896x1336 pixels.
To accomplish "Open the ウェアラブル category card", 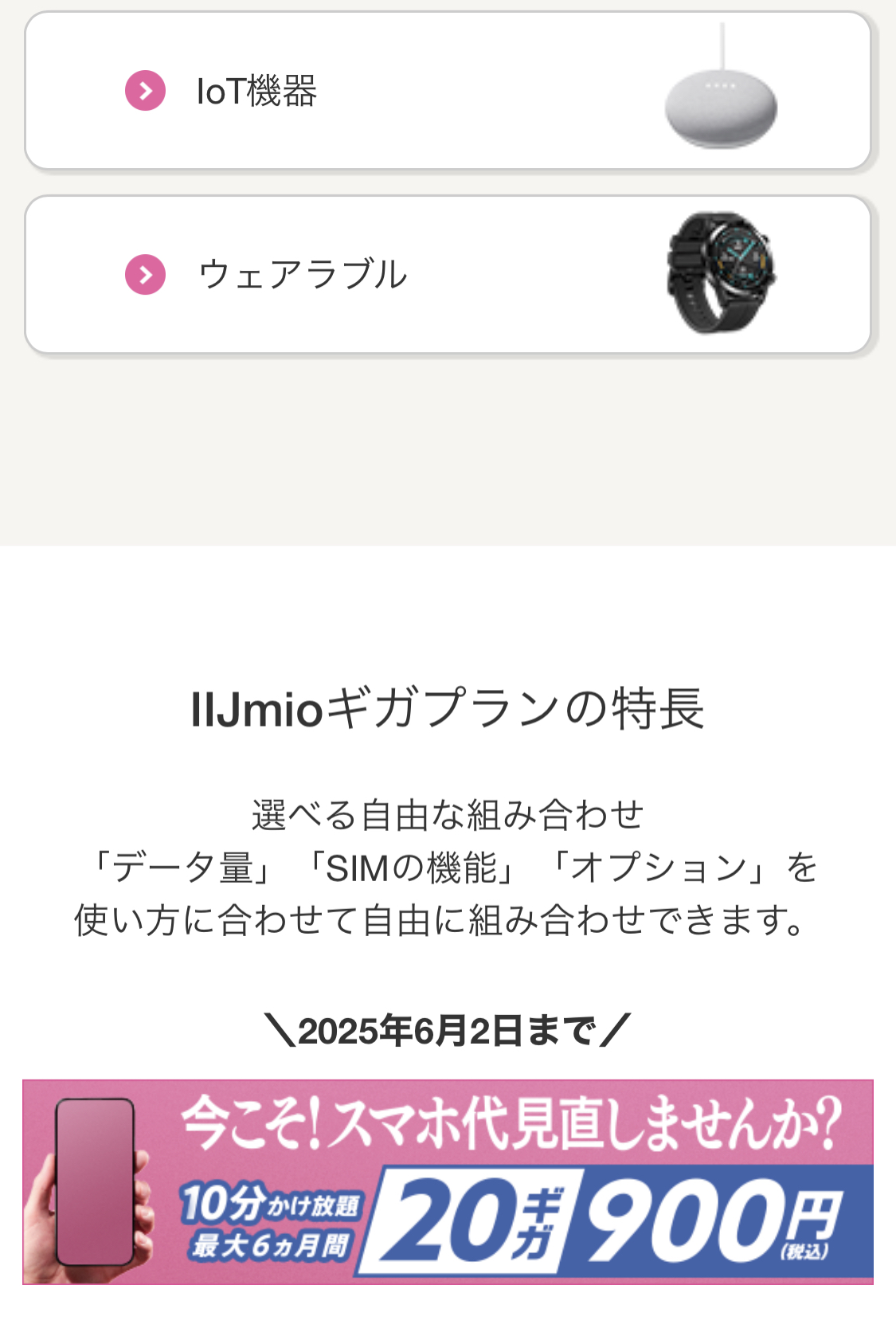I will [448, 274].
